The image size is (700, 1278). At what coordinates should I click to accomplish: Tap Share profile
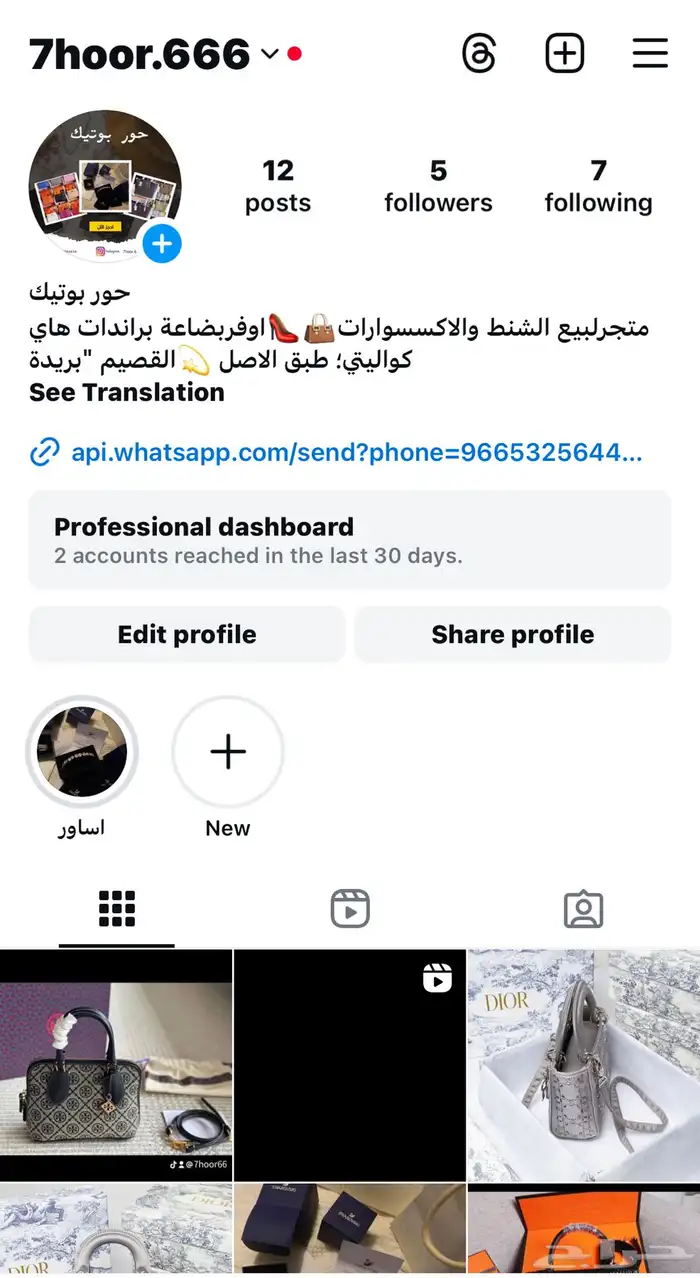[x=512, y=634]
